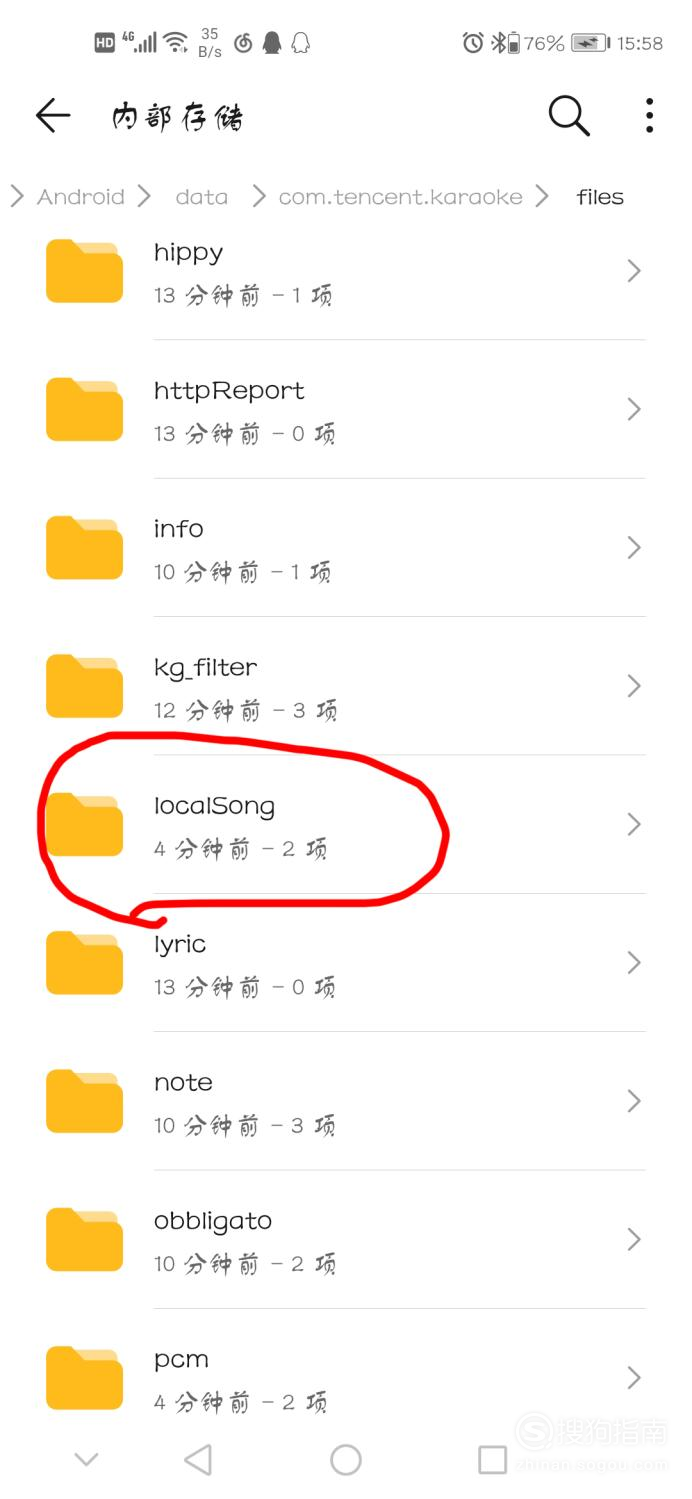
Task: Jump to the Android breadcrumb folder
Action: pyautogui.click(x=81, y=197)
